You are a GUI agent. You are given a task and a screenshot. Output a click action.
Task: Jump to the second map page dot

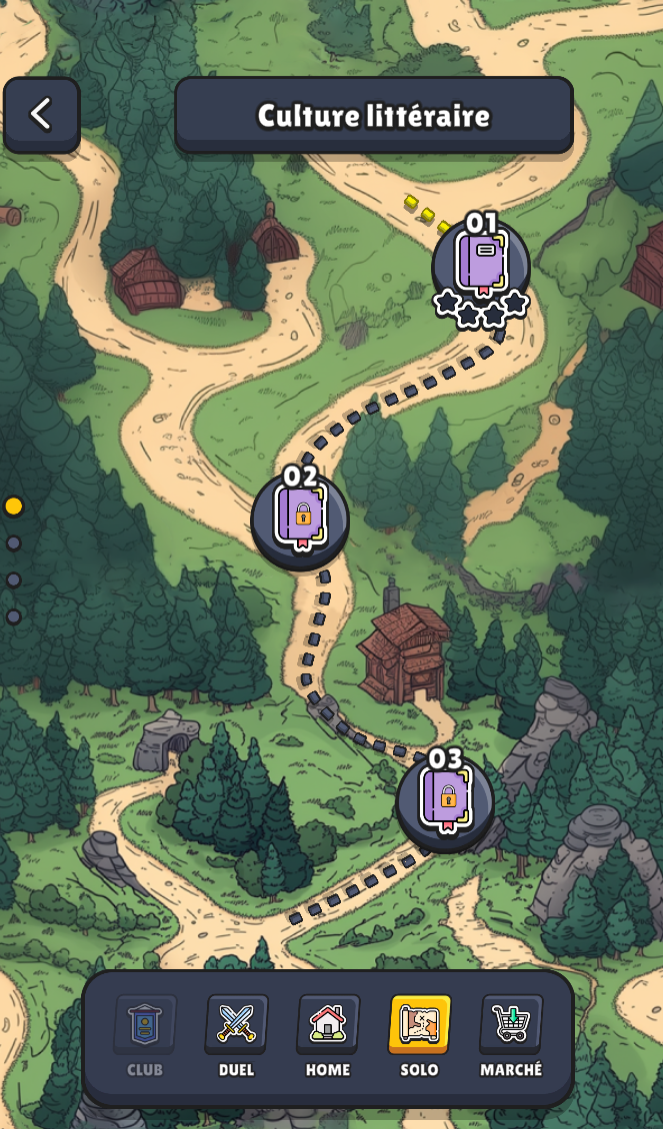click(14, 543)
